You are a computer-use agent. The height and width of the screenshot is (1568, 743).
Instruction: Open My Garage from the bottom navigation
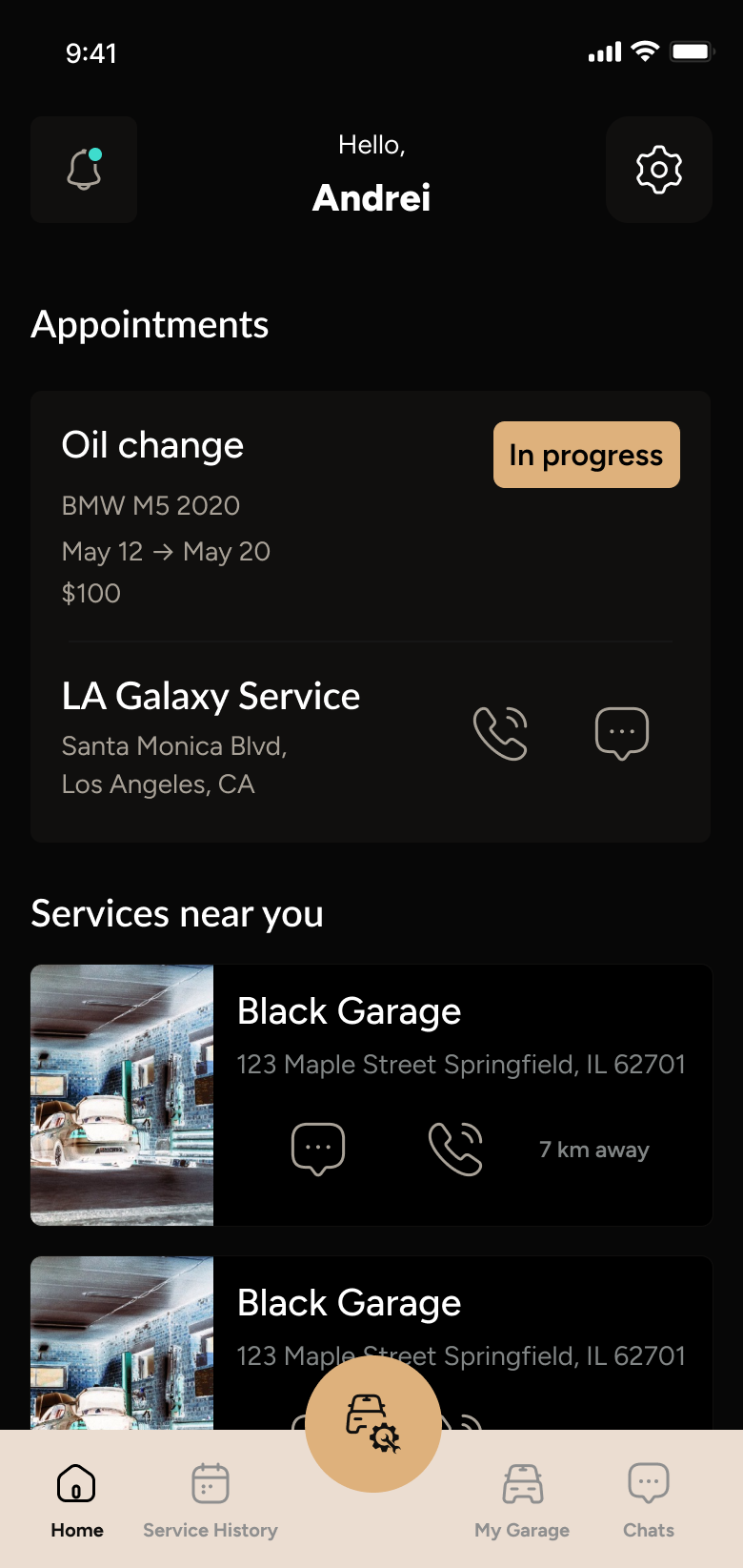522,1484
